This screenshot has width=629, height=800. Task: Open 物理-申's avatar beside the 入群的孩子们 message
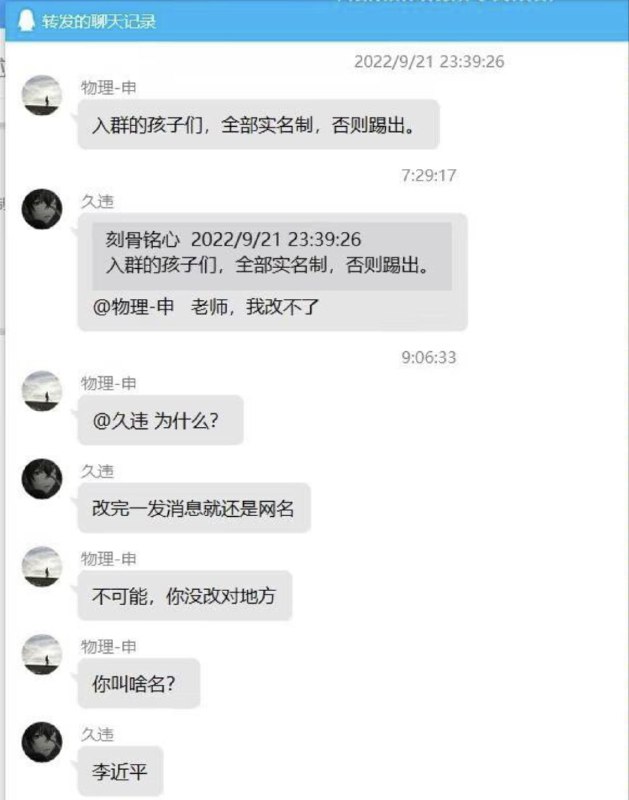[42, 96]
